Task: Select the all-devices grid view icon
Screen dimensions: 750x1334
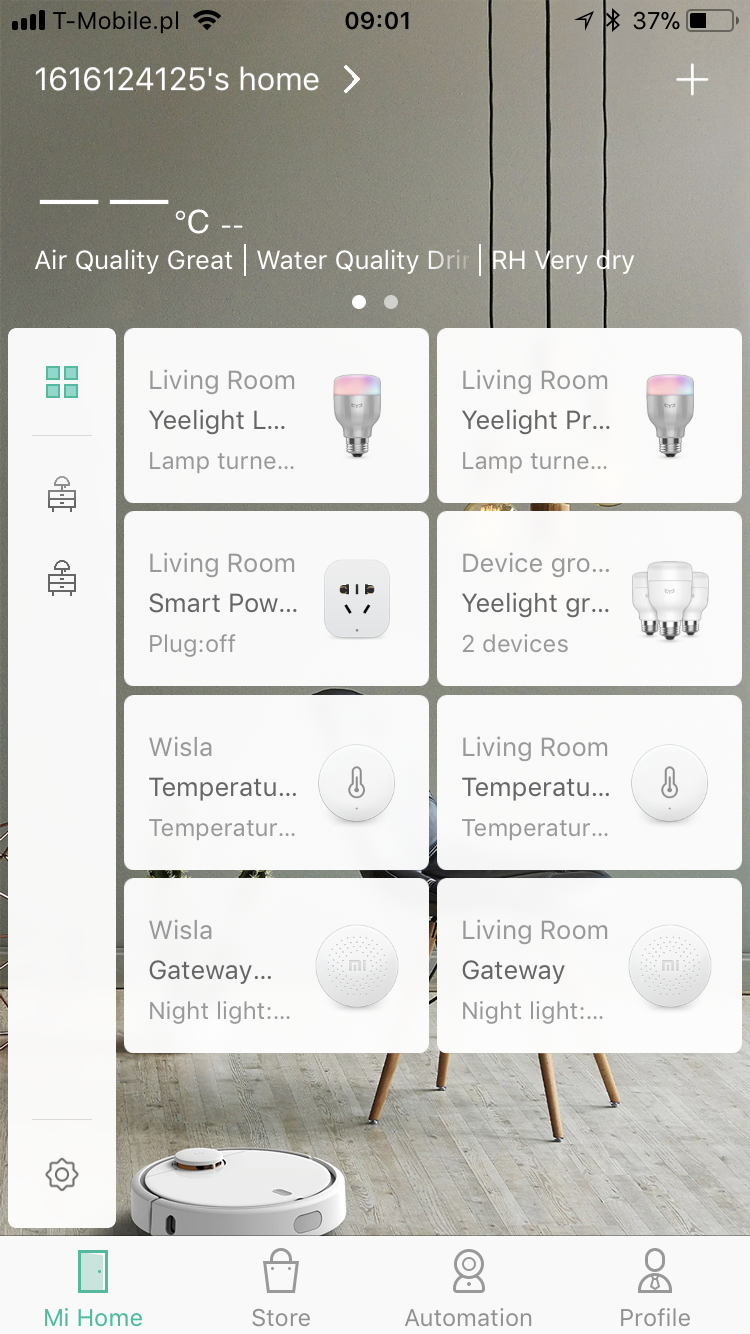Action: (62, 382)
